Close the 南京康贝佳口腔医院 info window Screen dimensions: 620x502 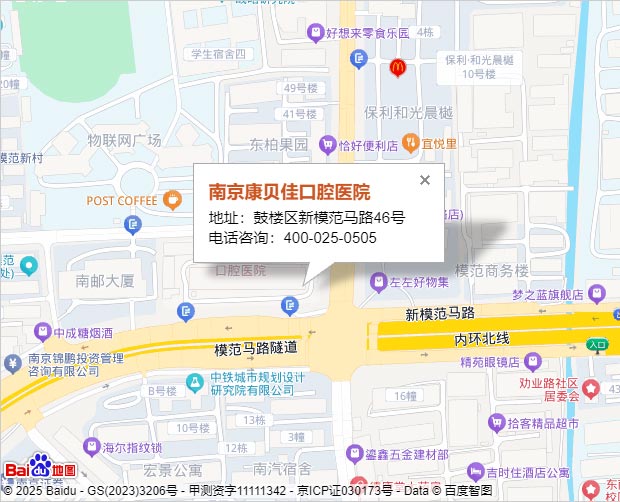pos(425,180)
